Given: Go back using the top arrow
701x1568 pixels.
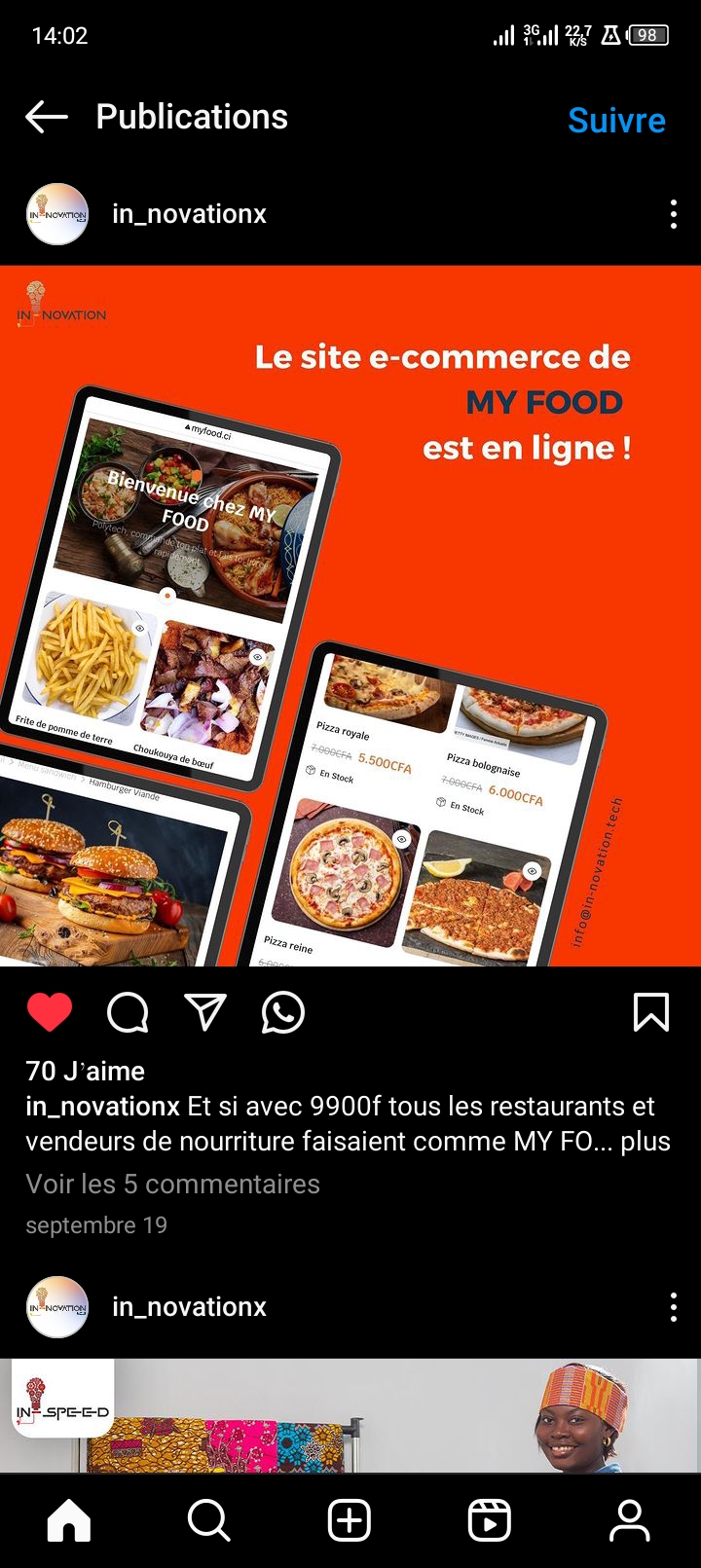Looking at the screenshot, I should (x=47, y=118).
